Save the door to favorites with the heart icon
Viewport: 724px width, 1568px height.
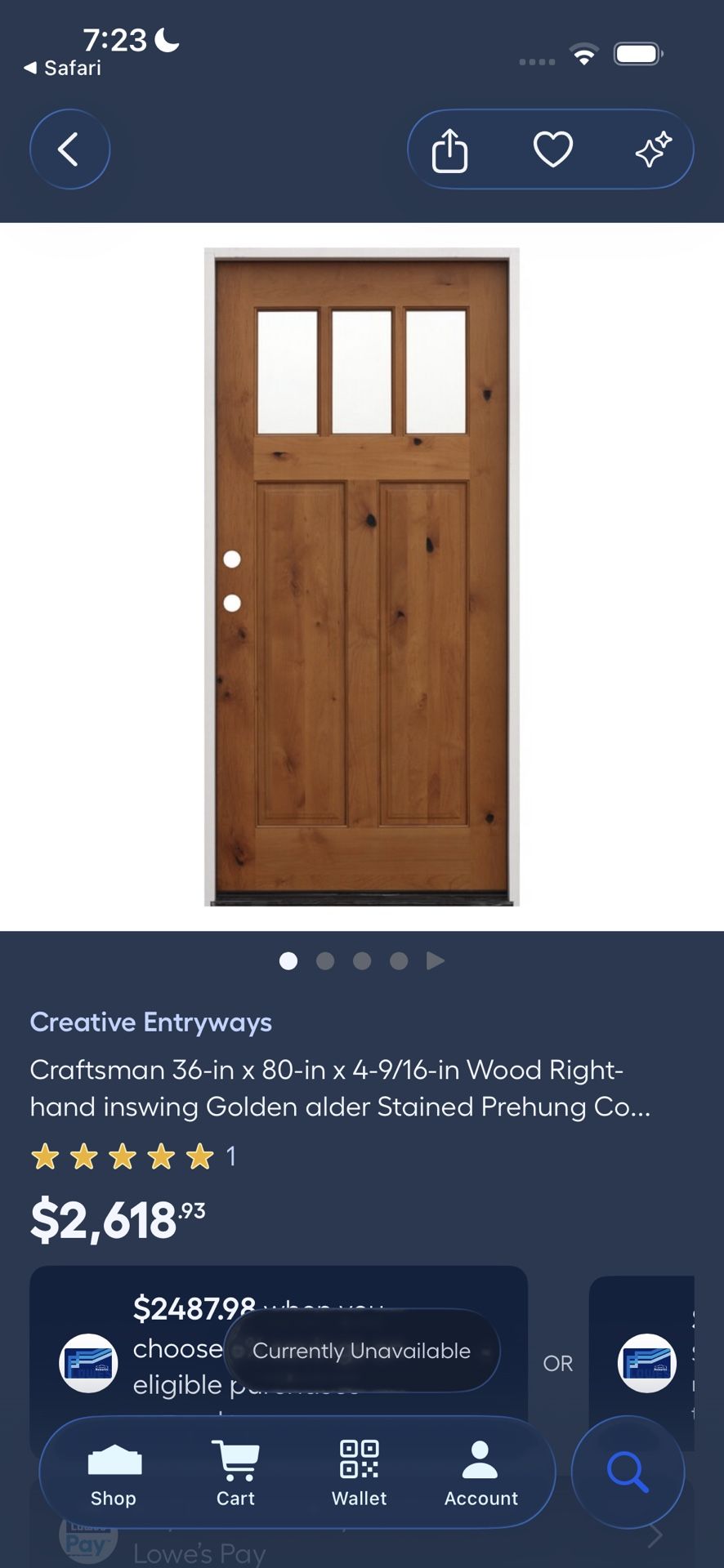[x=552, y=150]
